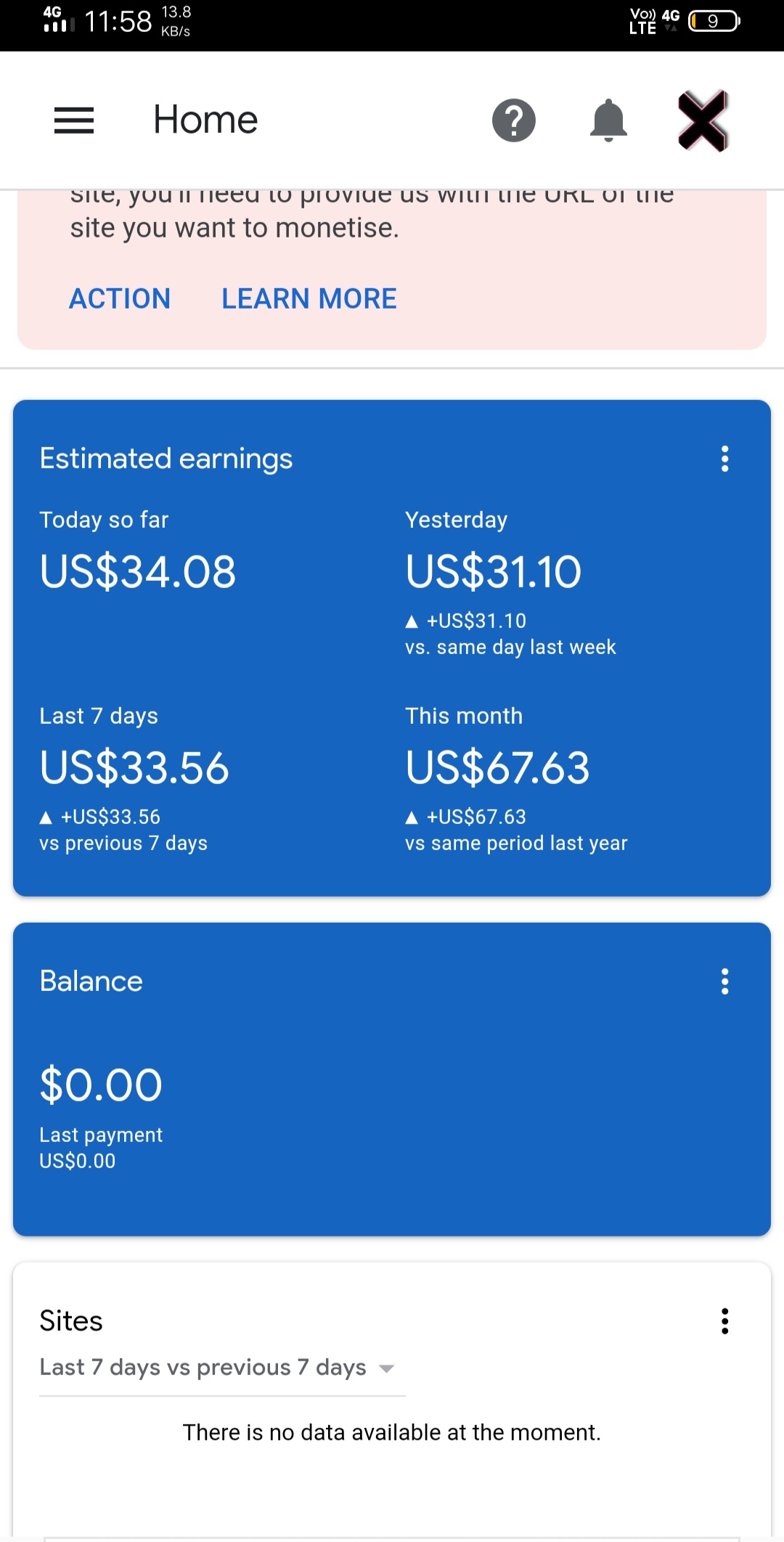Open Balance card overflow menu
The height and width of the screenshot is (1542, 784).
click(x=724, y=982)
